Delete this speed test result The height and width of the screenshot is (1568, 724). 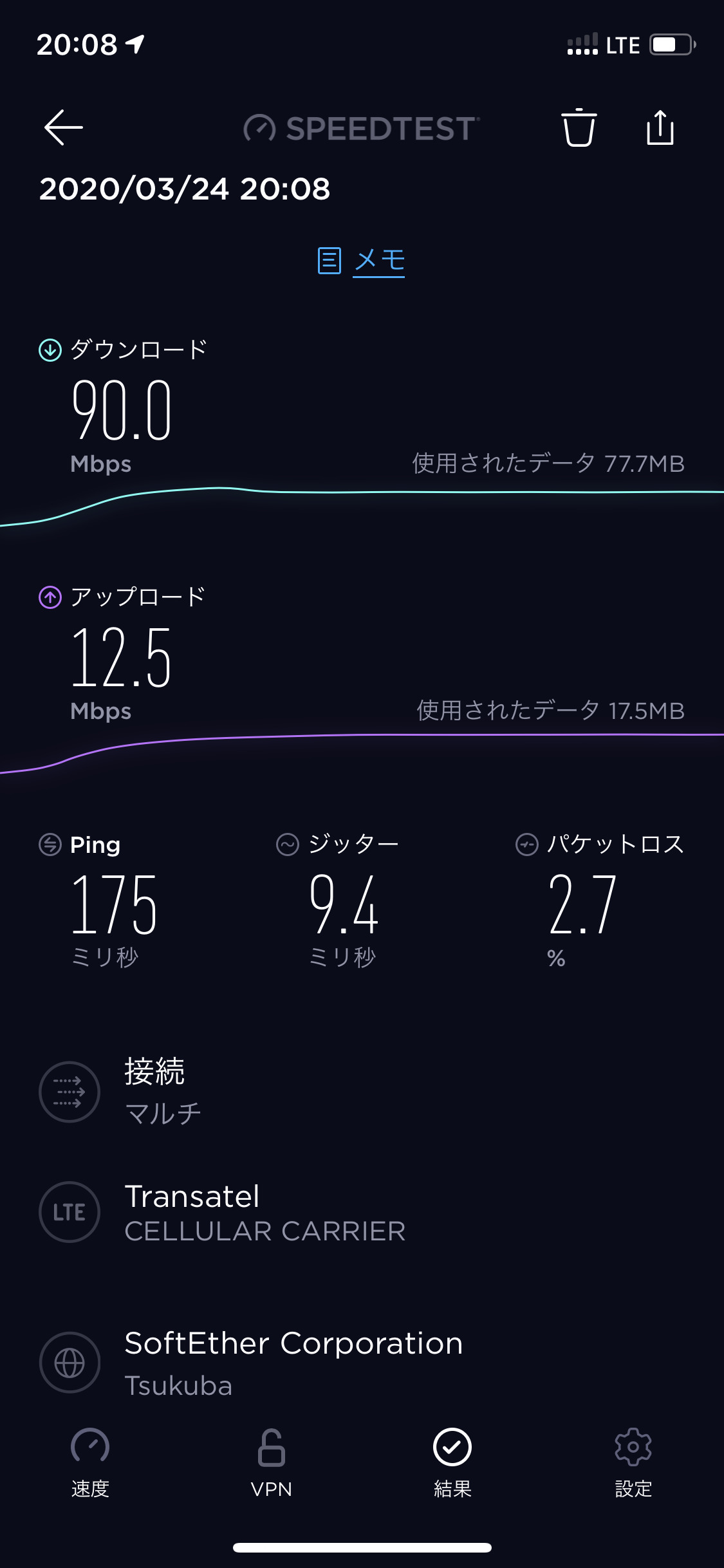coord(579,127)
